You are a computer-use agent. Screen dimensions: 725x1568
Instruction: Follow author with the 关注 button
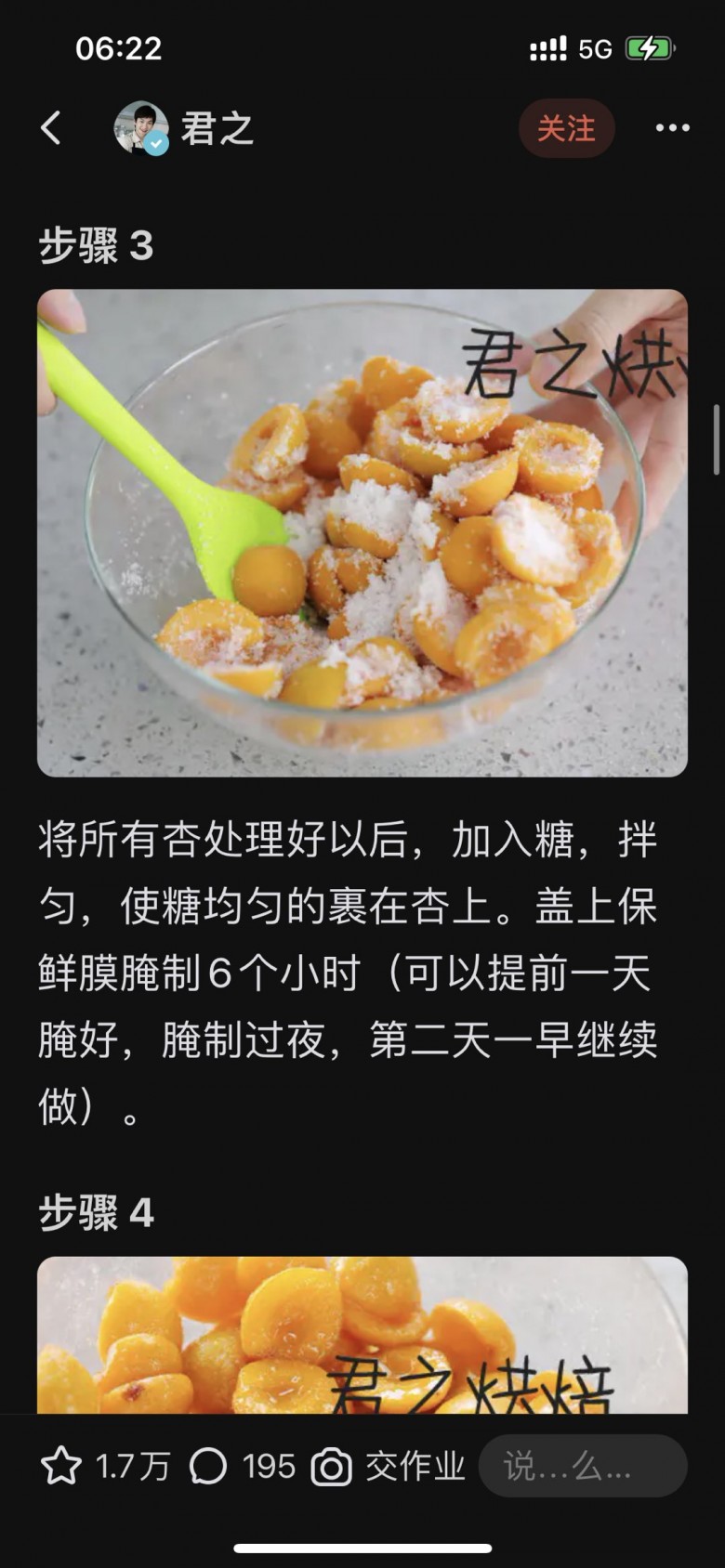(566, 128)
